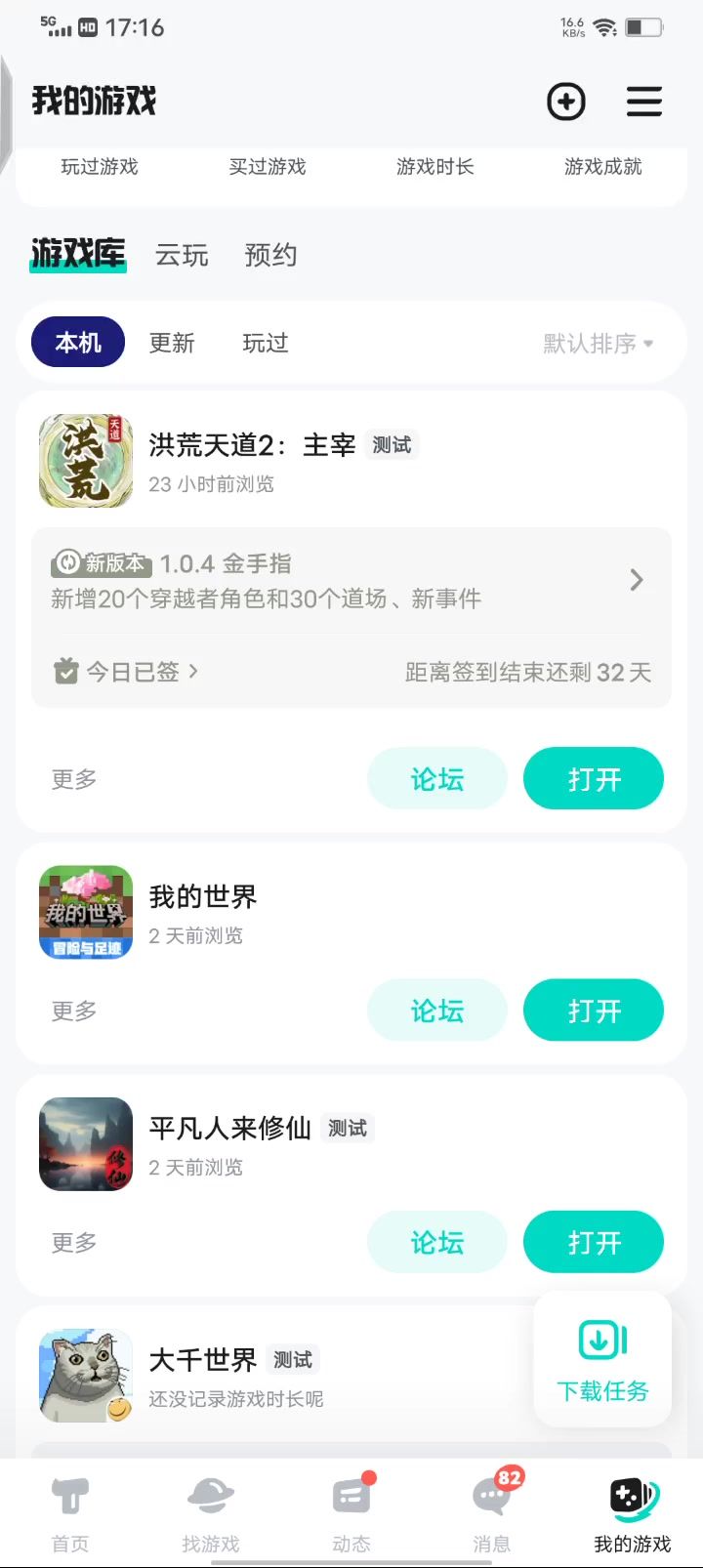
Task: Open the 我的世界 forum
Action: [x=437, y=1011]
